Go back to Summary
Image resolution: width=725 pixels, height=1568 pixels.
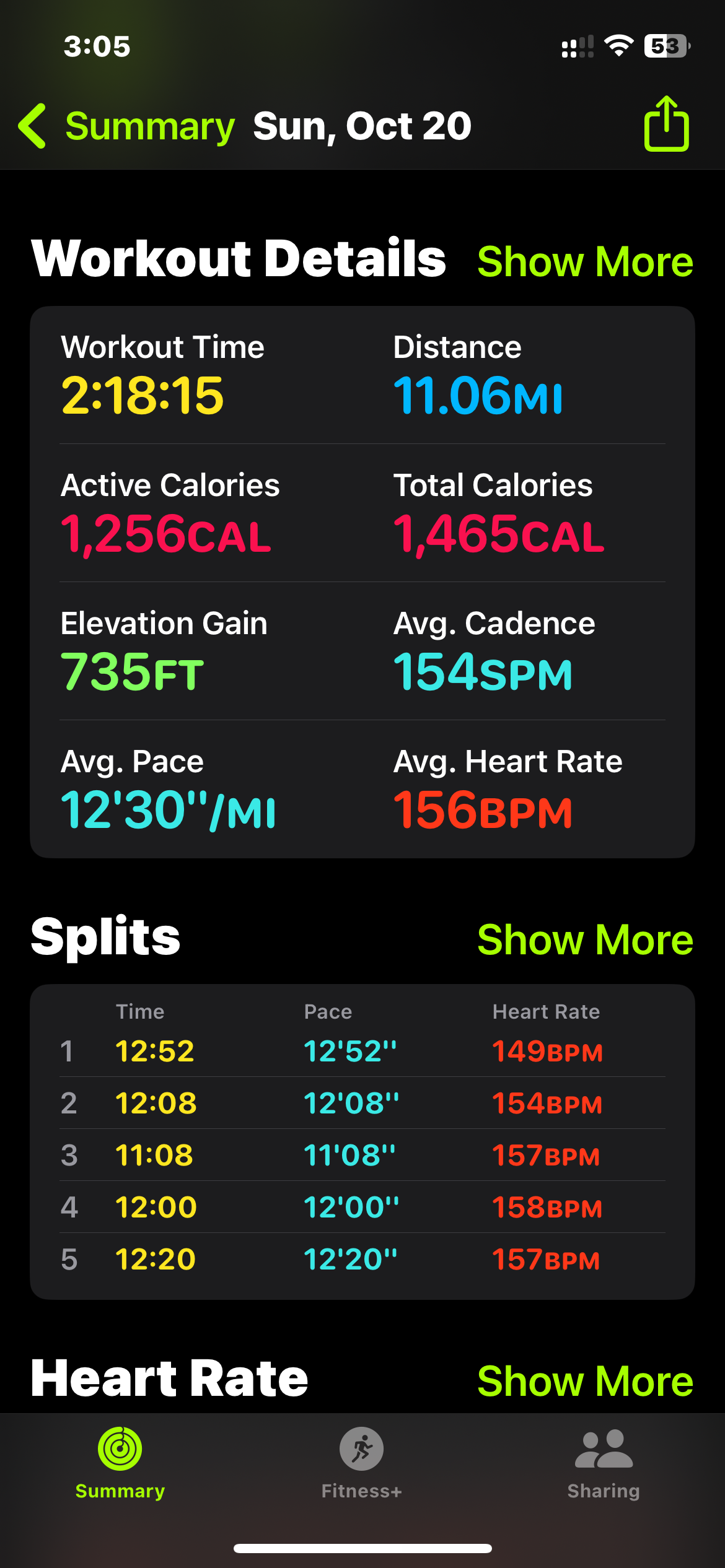click(x=126, y=126)
